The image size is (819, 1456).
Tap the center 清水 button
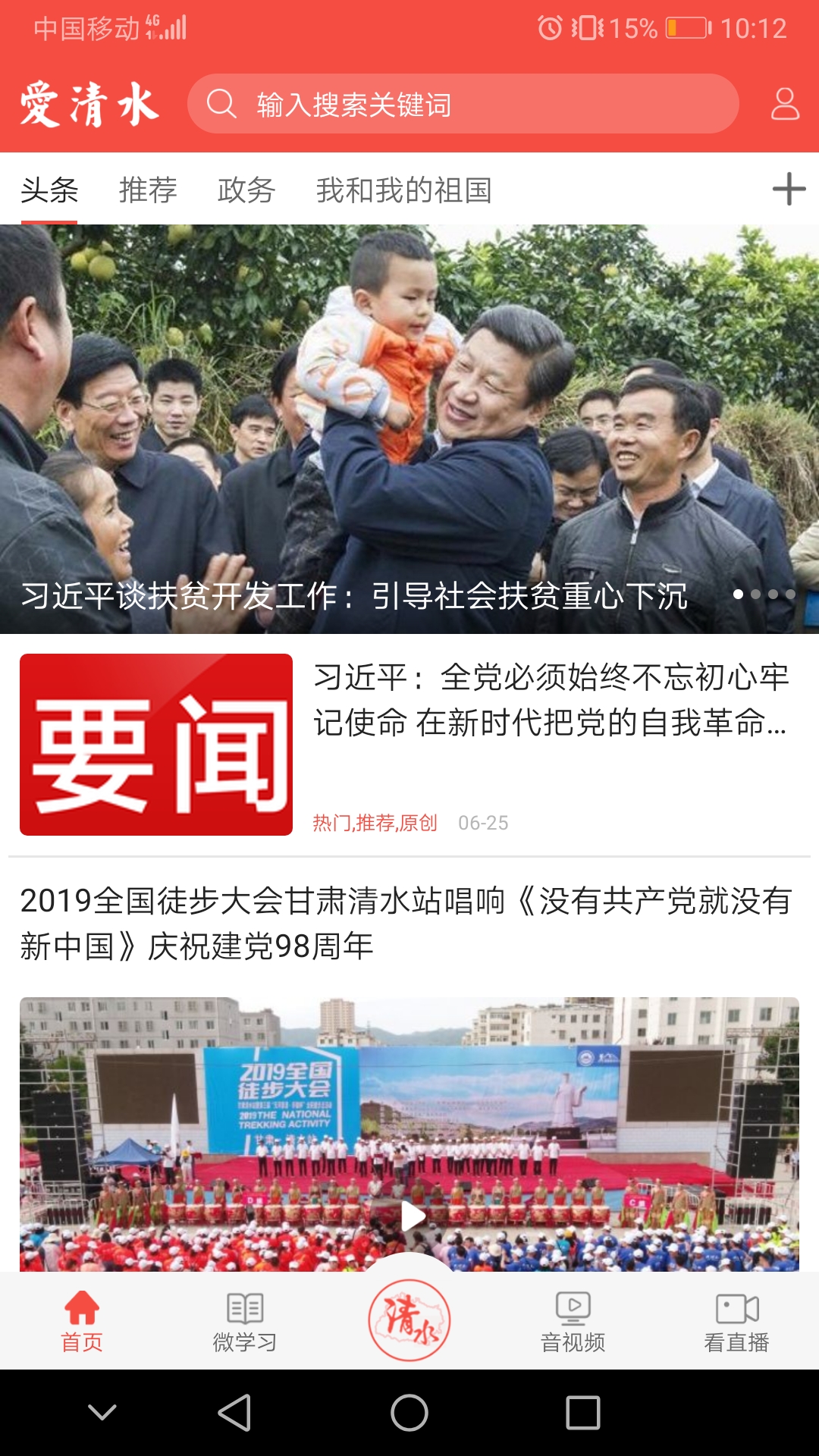point(409,1319)
